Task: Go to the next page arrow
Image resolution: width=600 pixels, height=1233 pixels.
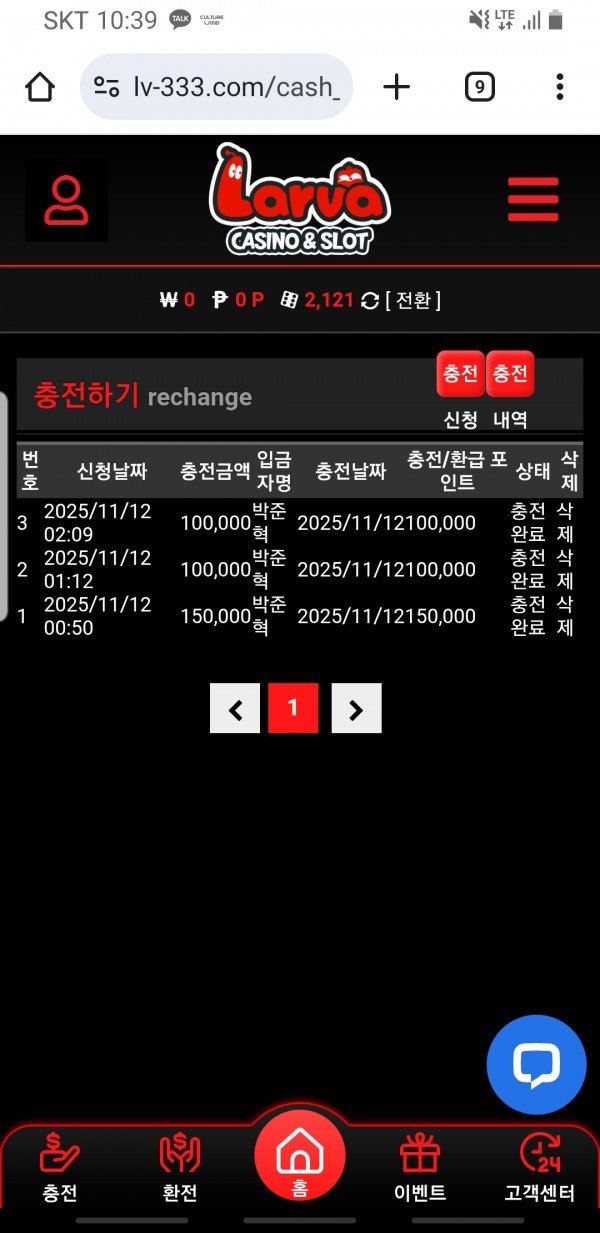Action: (356, 709)
